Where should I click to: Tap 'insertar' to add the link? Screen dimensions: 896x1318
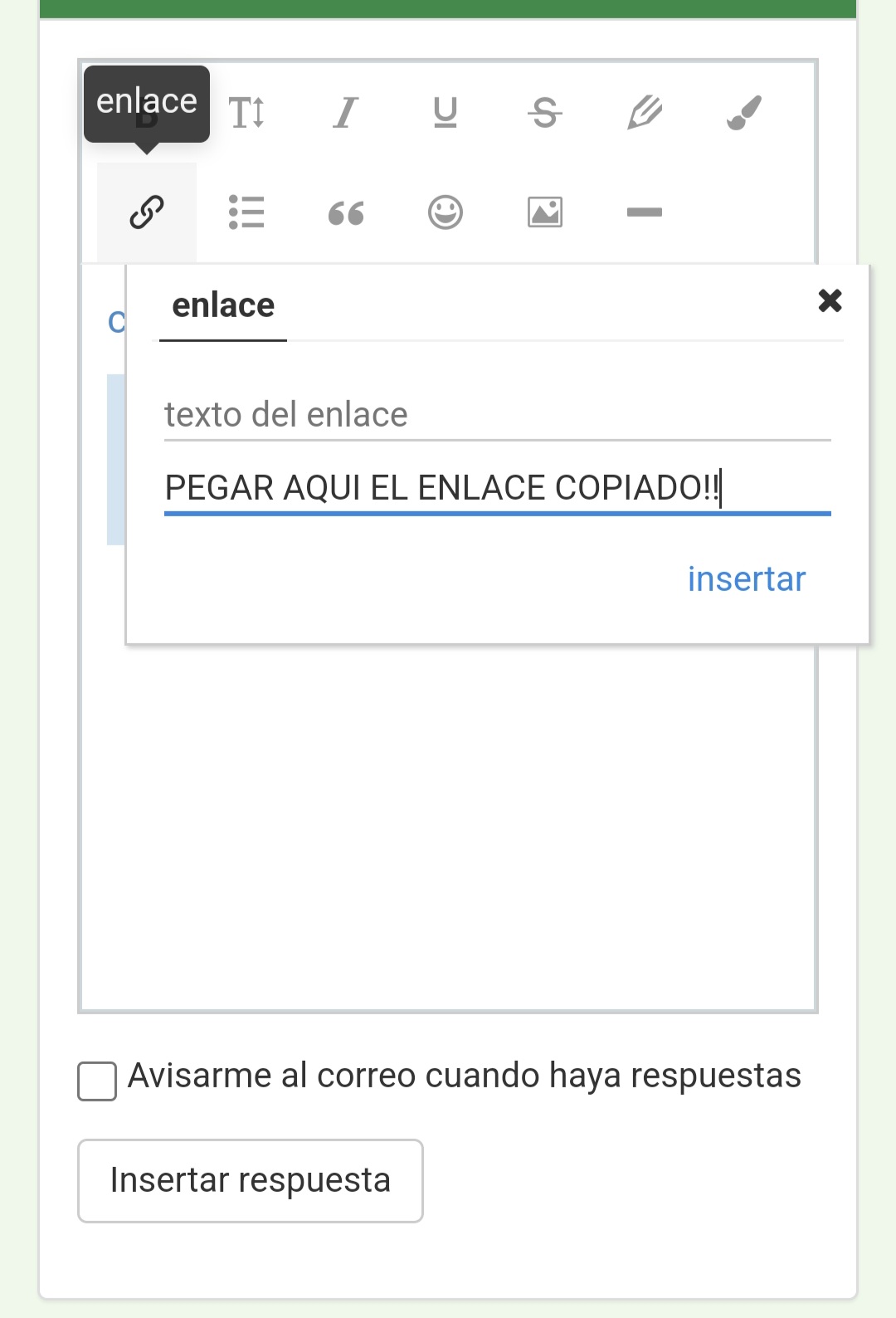click(x=746, y=578)
